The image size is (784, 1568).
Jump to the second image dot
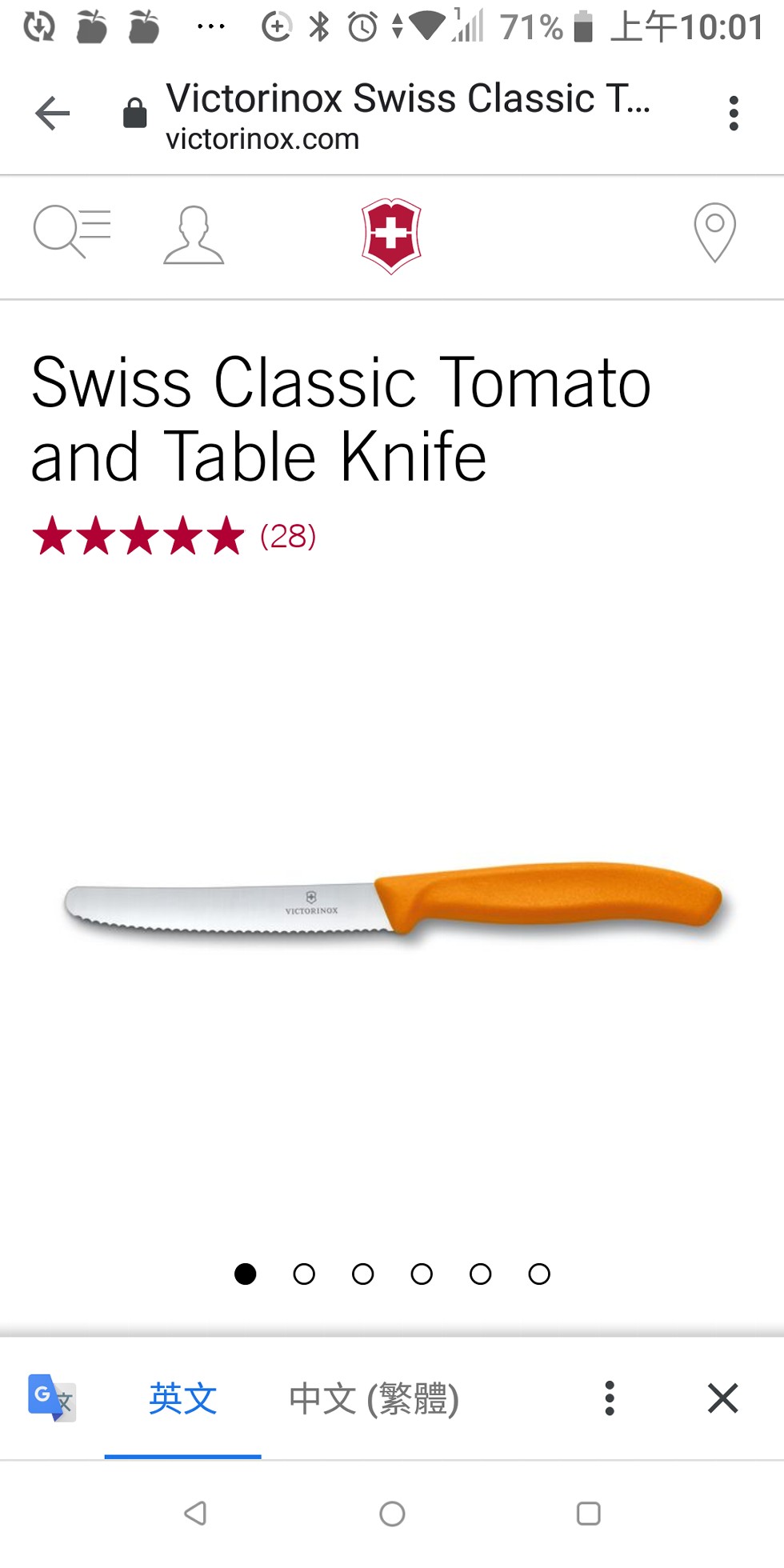click(x=304, y=1274)
